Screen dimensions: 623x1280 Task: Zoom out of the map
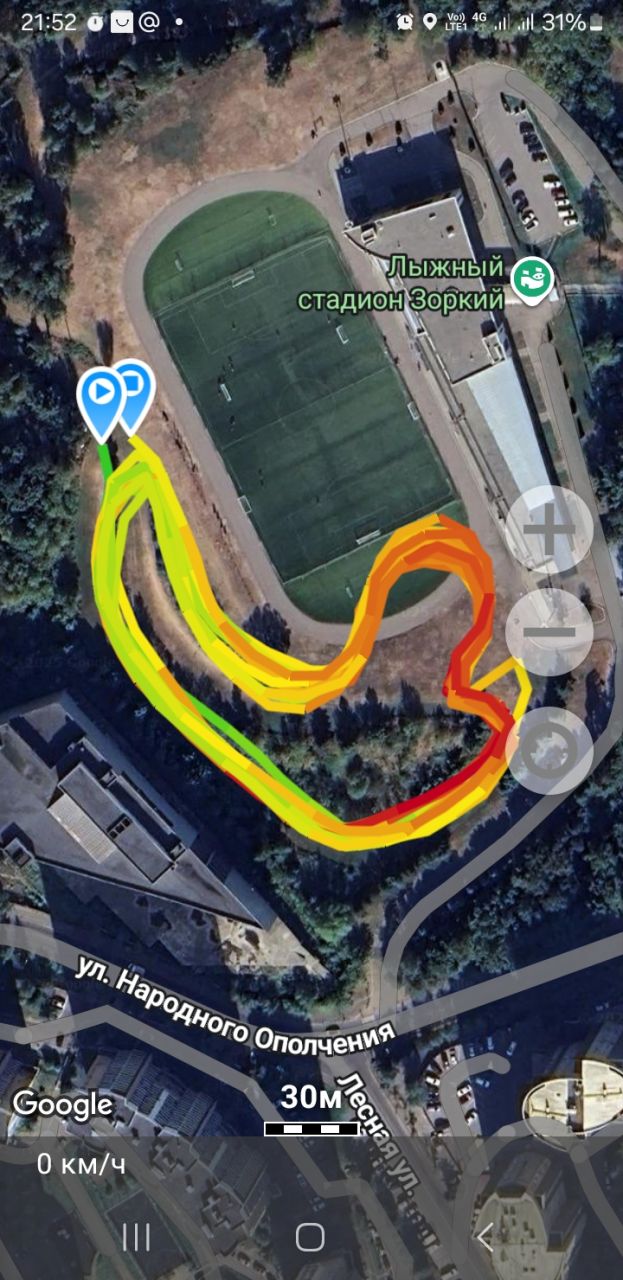pyautogui.click(x=549, y=632)
